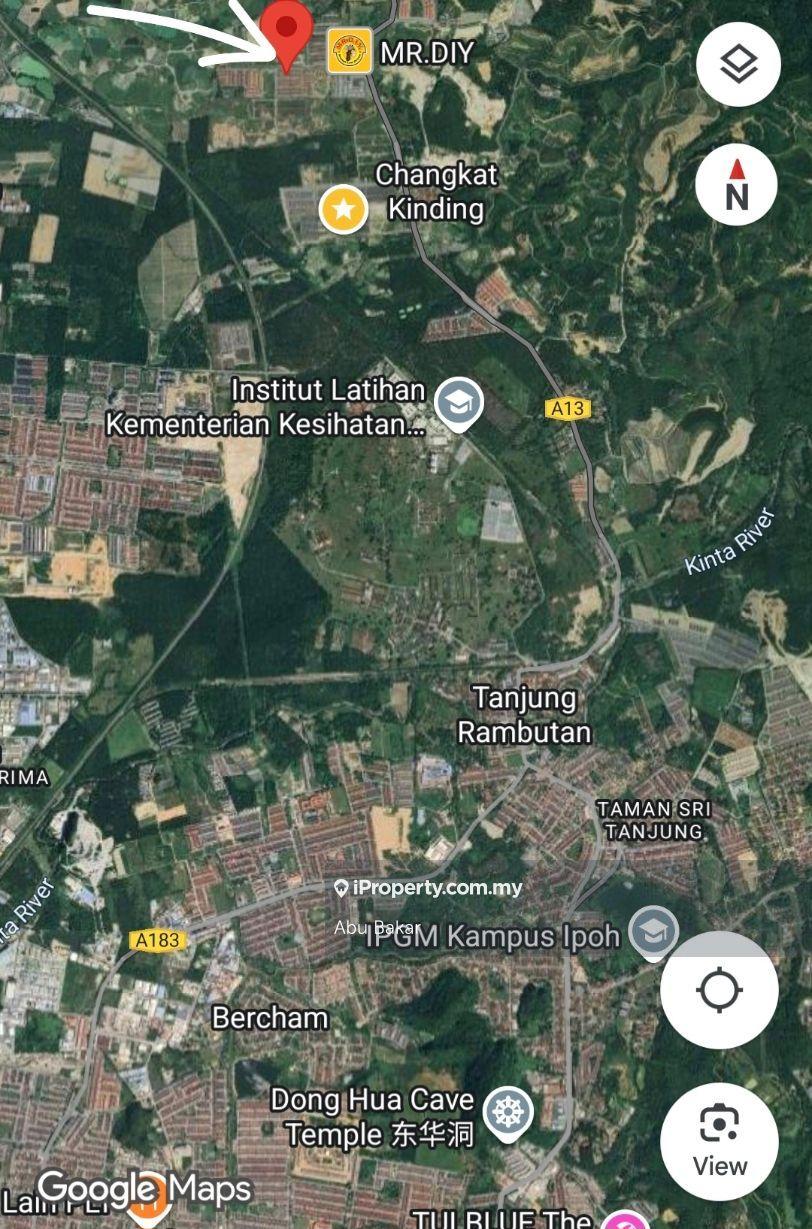Open the starred place near Changkat Kinding
Viewport: 812px width, 1229px height.
343,210
